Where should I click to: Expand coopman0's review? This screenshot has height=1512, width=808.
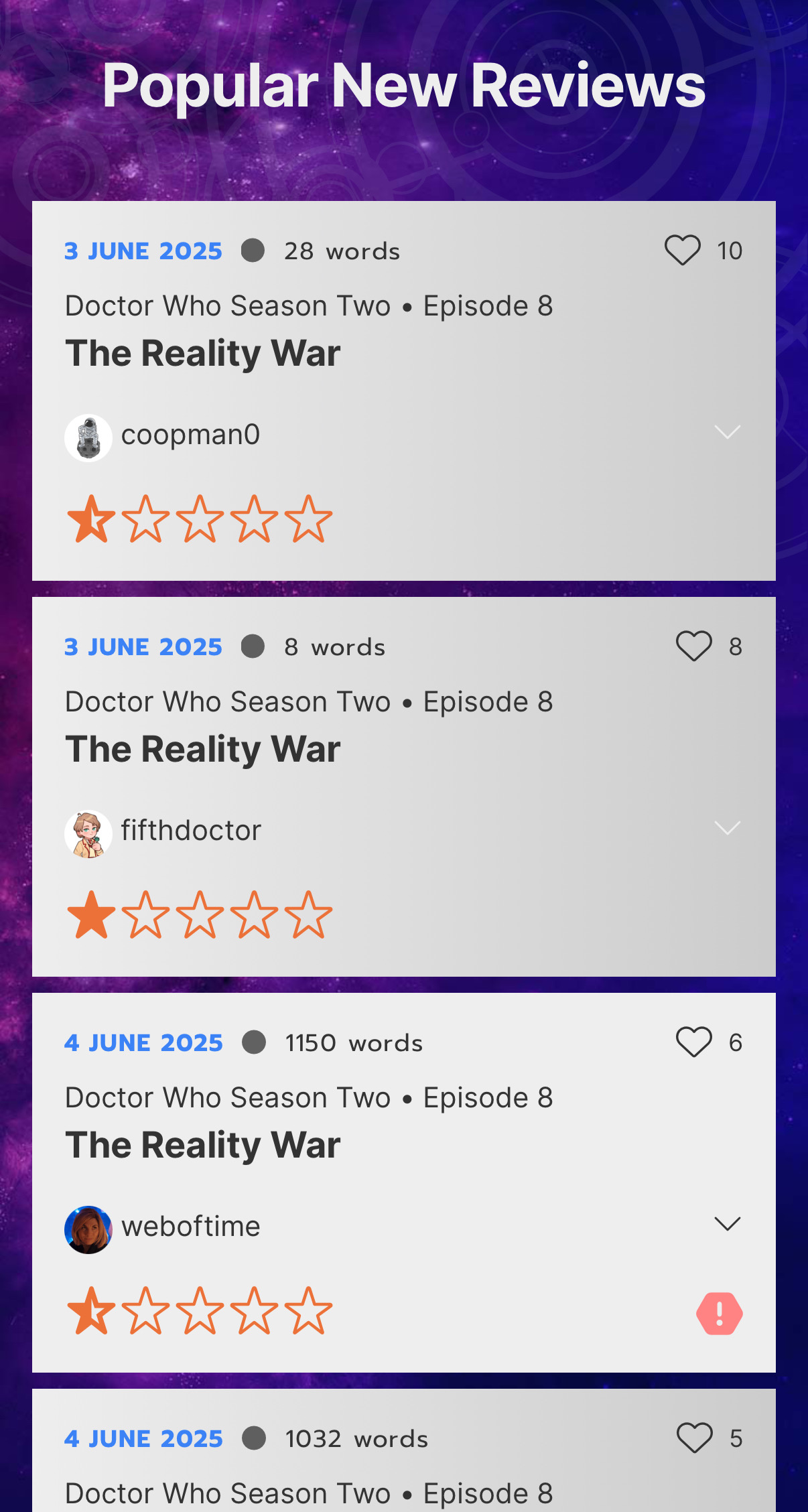point(727,432)
